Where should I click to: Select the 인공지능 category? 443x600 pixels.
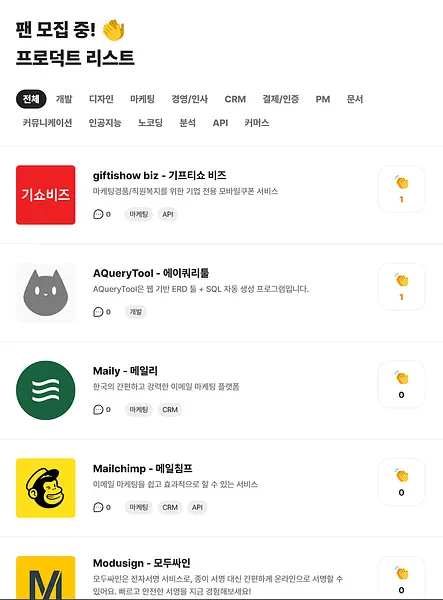tap(105, 123)
